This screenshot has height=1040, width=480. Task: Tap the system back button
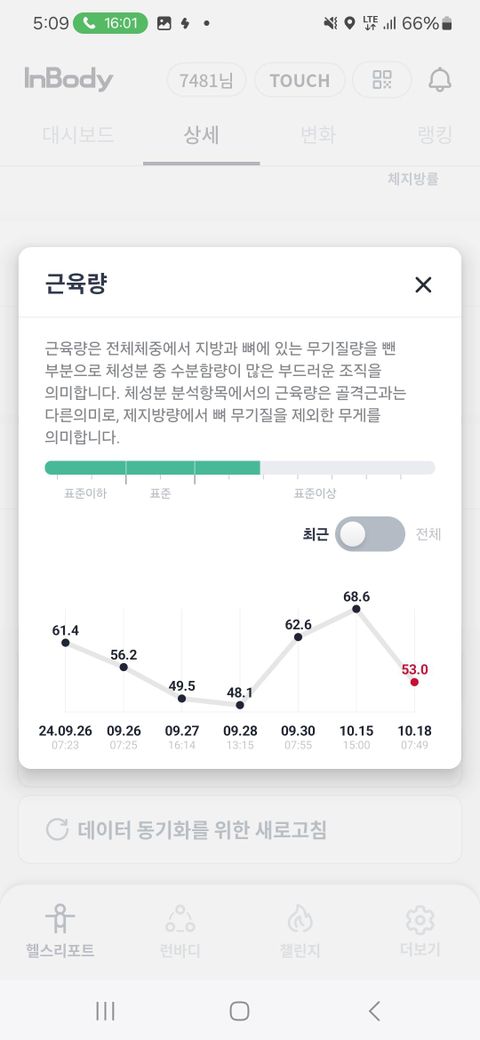pos(374,1011)
